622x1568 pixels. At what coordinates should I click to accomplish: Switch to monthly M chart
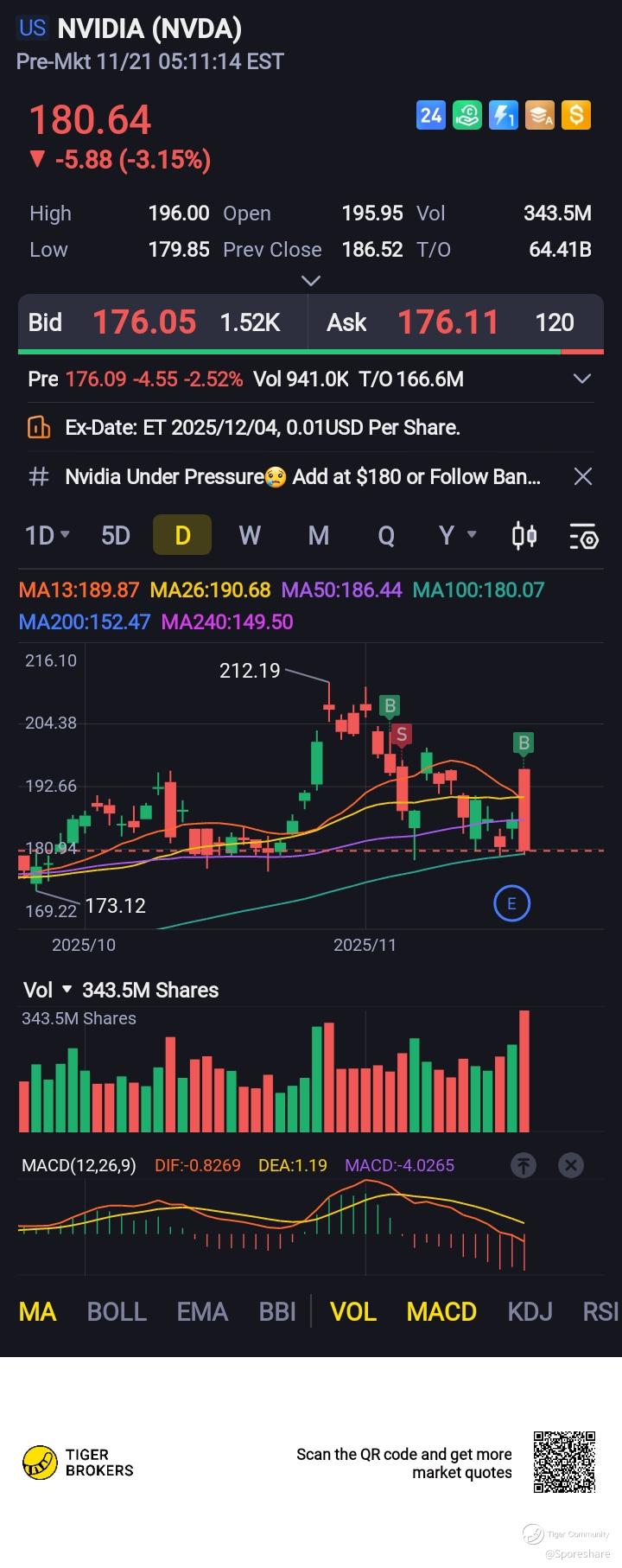[318, 536]
